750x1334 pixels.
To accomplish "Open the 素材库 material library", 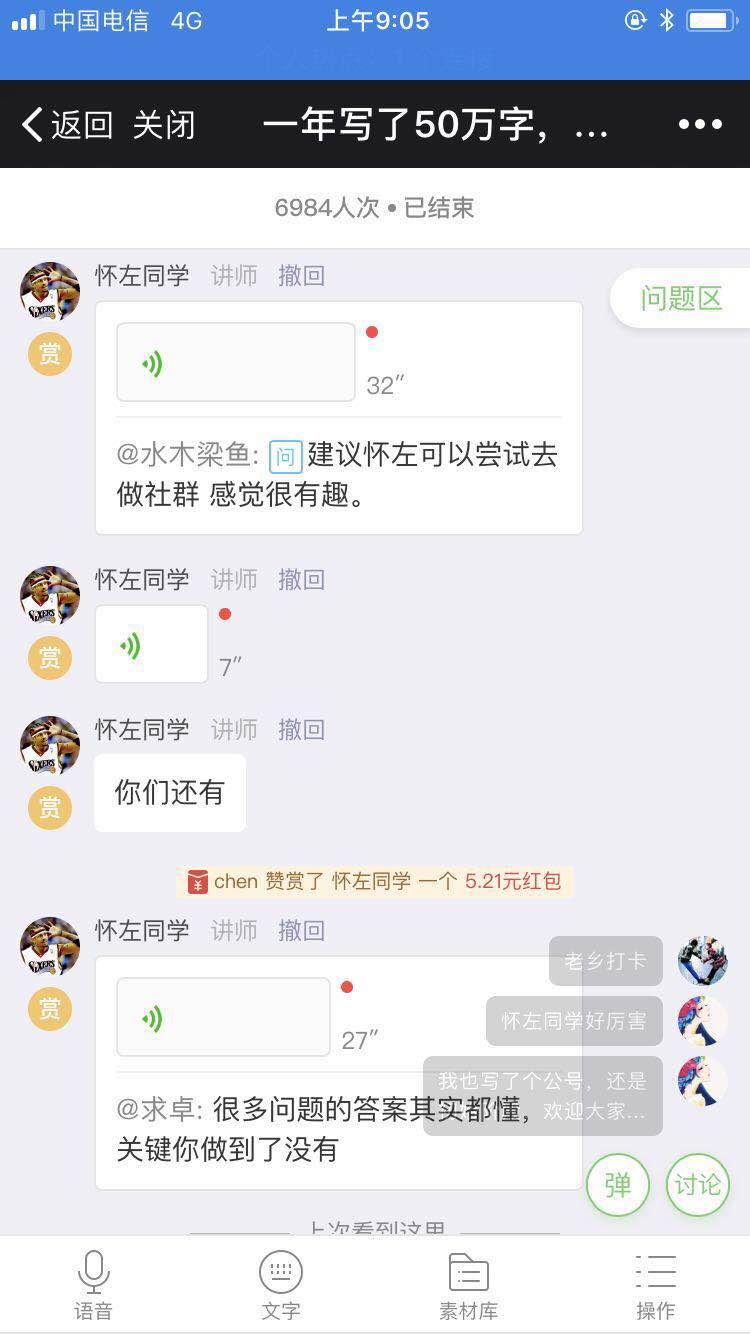I will tap(468, 1285).
